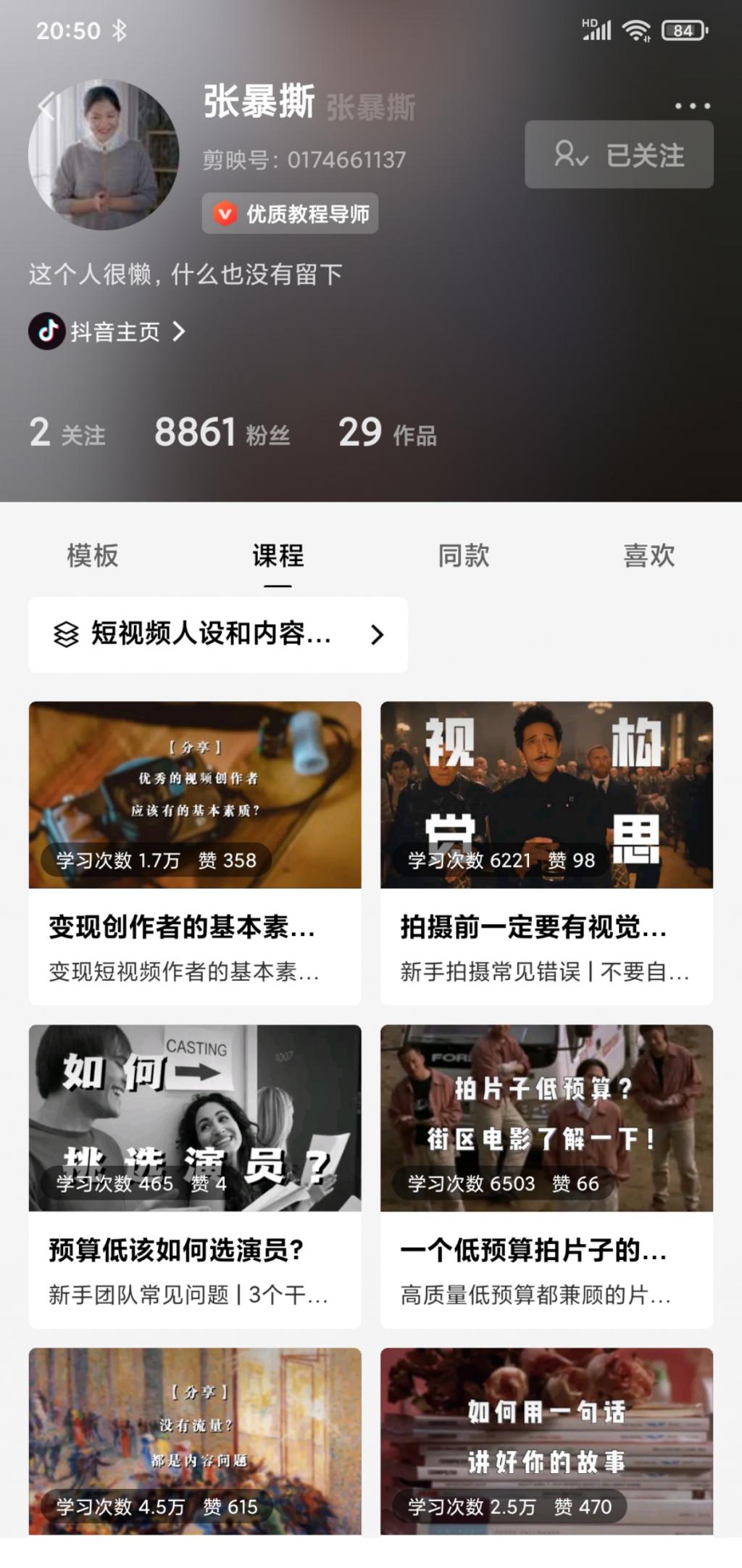Go back using the back arrow
Image resolution: width=742 pixels, height=1568 pixels.
[x=46, y=107]
